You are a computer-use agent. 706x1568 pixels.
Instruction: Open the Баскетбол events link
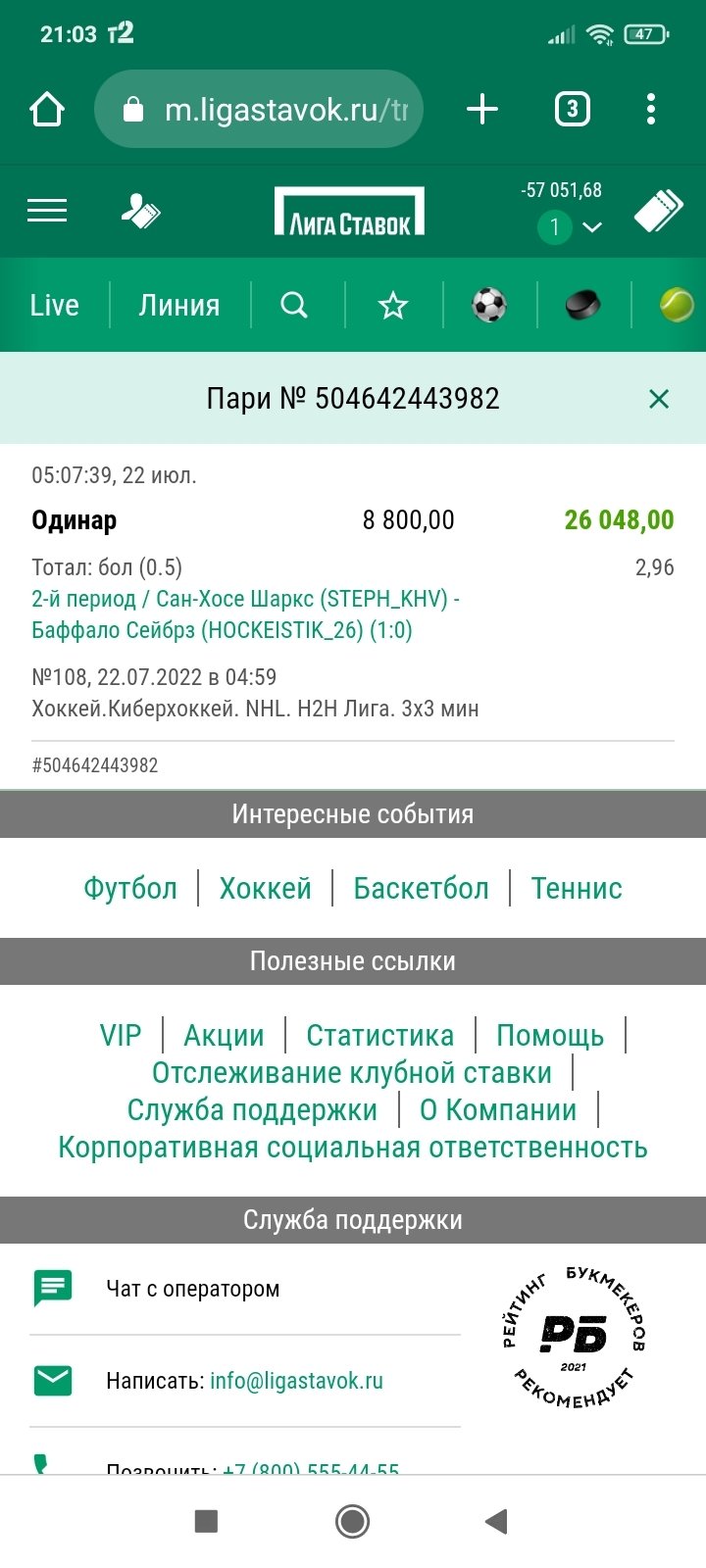click(x=421, y=888)
